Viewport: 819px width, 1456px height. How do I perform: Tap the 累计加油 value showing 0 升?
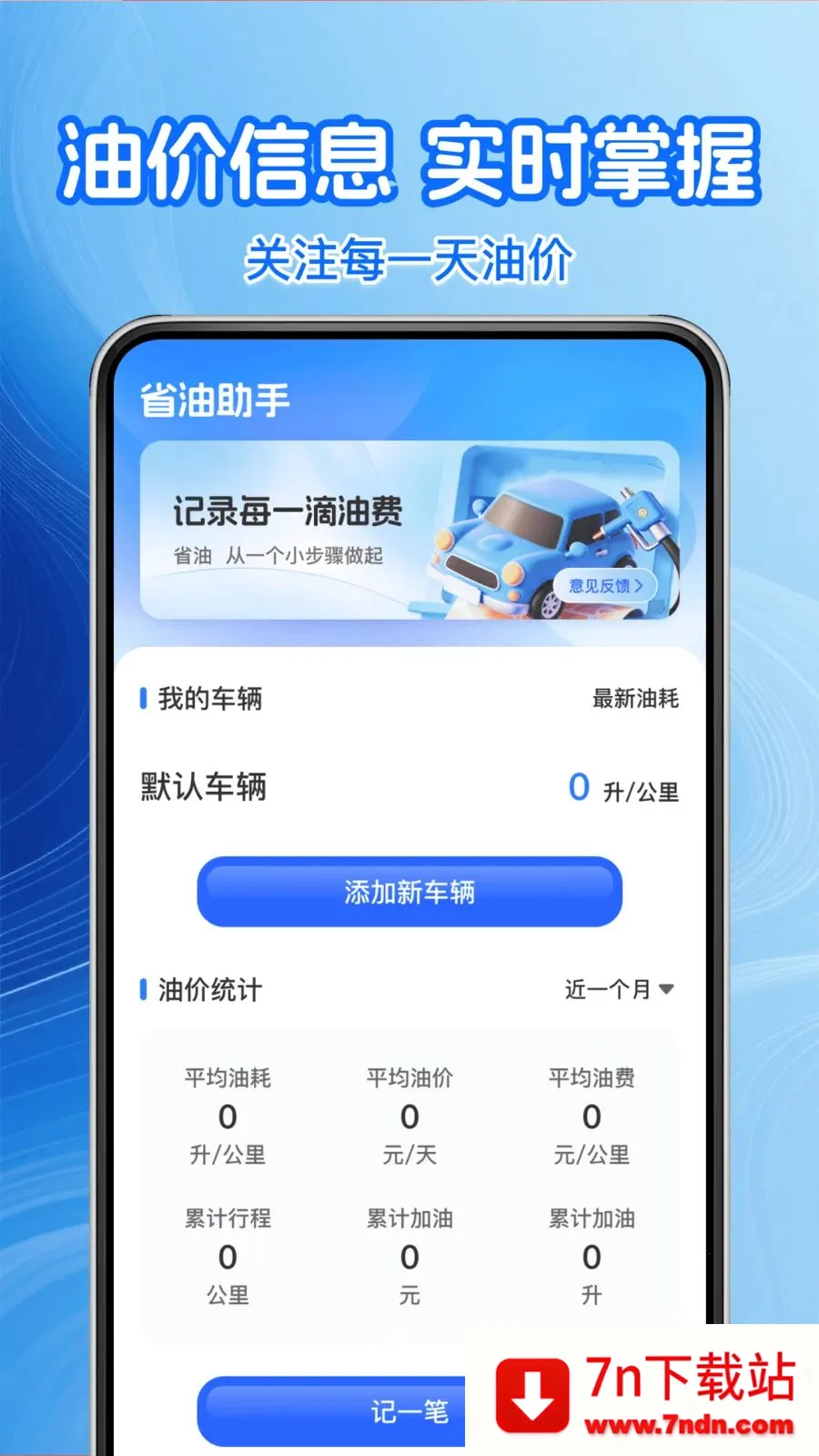(591, 1259)
